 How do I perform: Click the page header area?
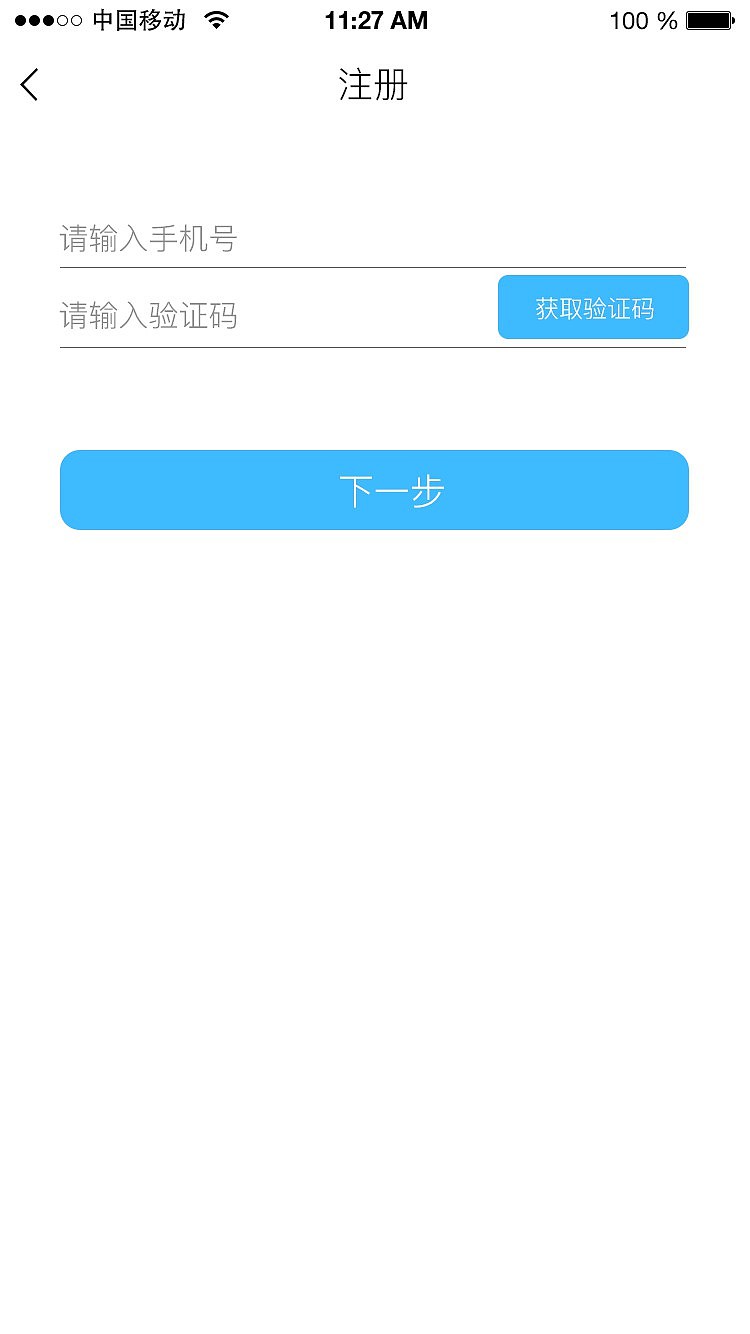(x=374, y=87)
